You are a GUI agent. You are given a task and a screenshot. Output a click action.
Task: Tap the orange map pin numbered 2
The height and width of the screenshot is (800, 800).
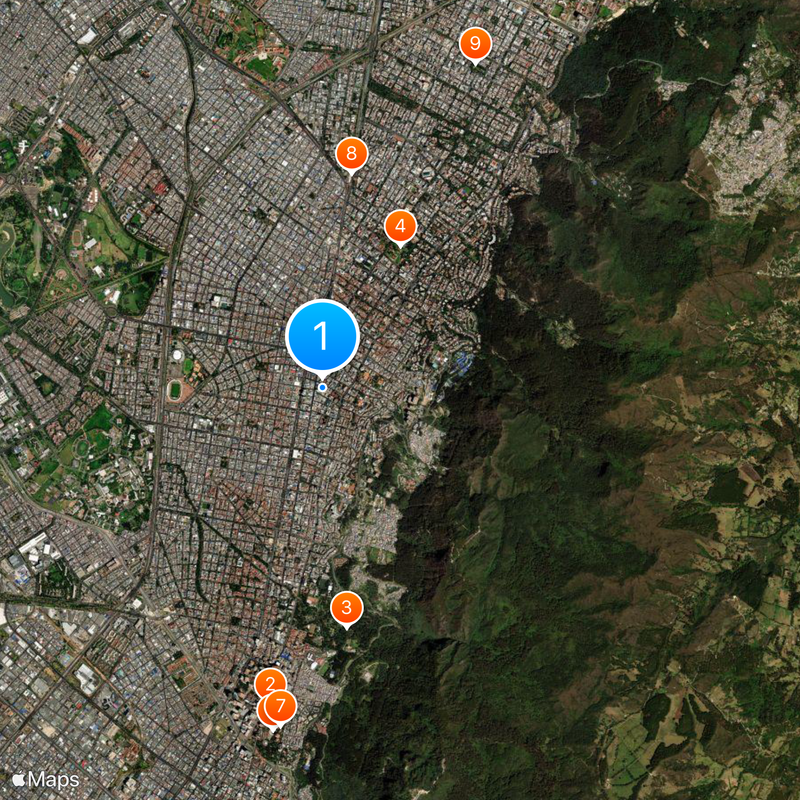tap(269, 682)
